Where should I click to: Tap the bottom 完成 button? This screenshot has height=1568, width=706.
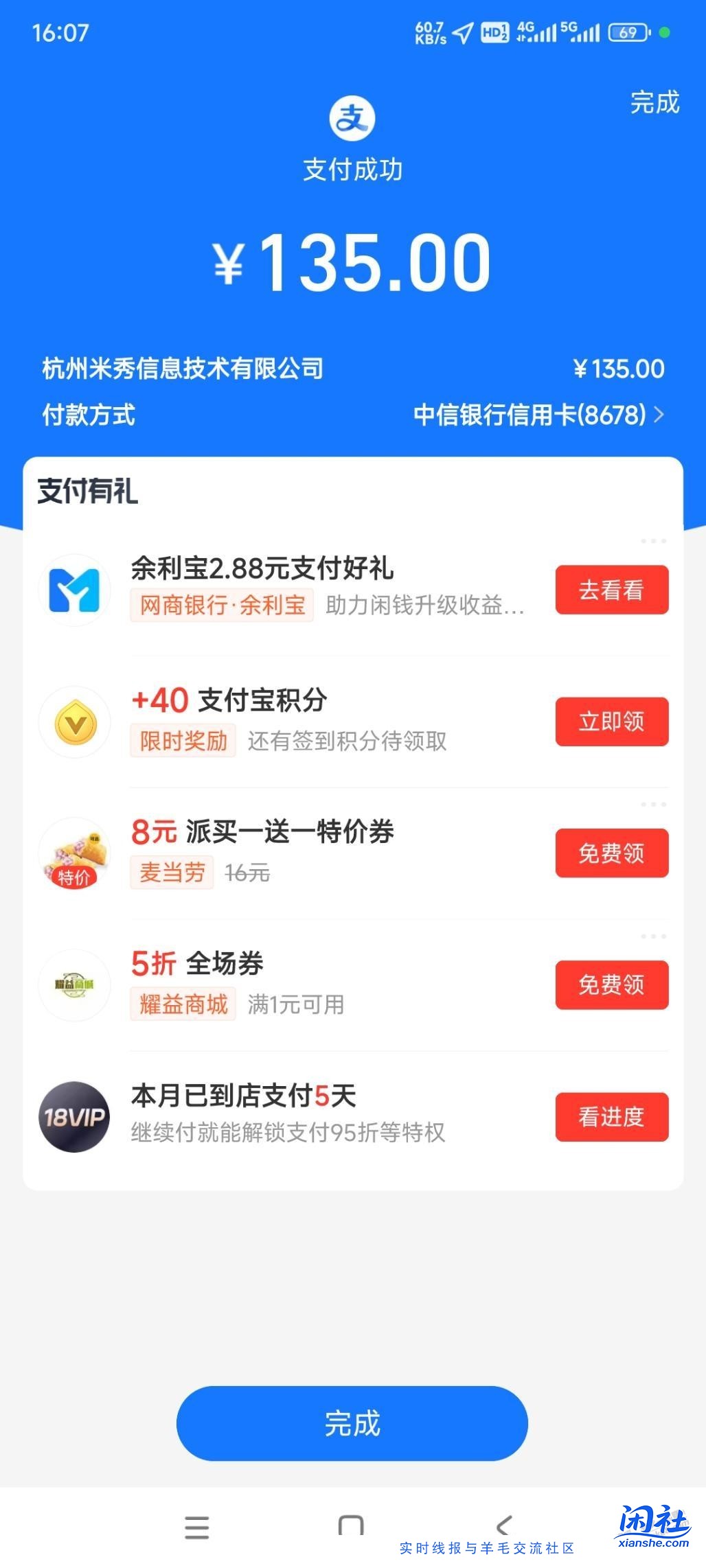point(352,1424)
